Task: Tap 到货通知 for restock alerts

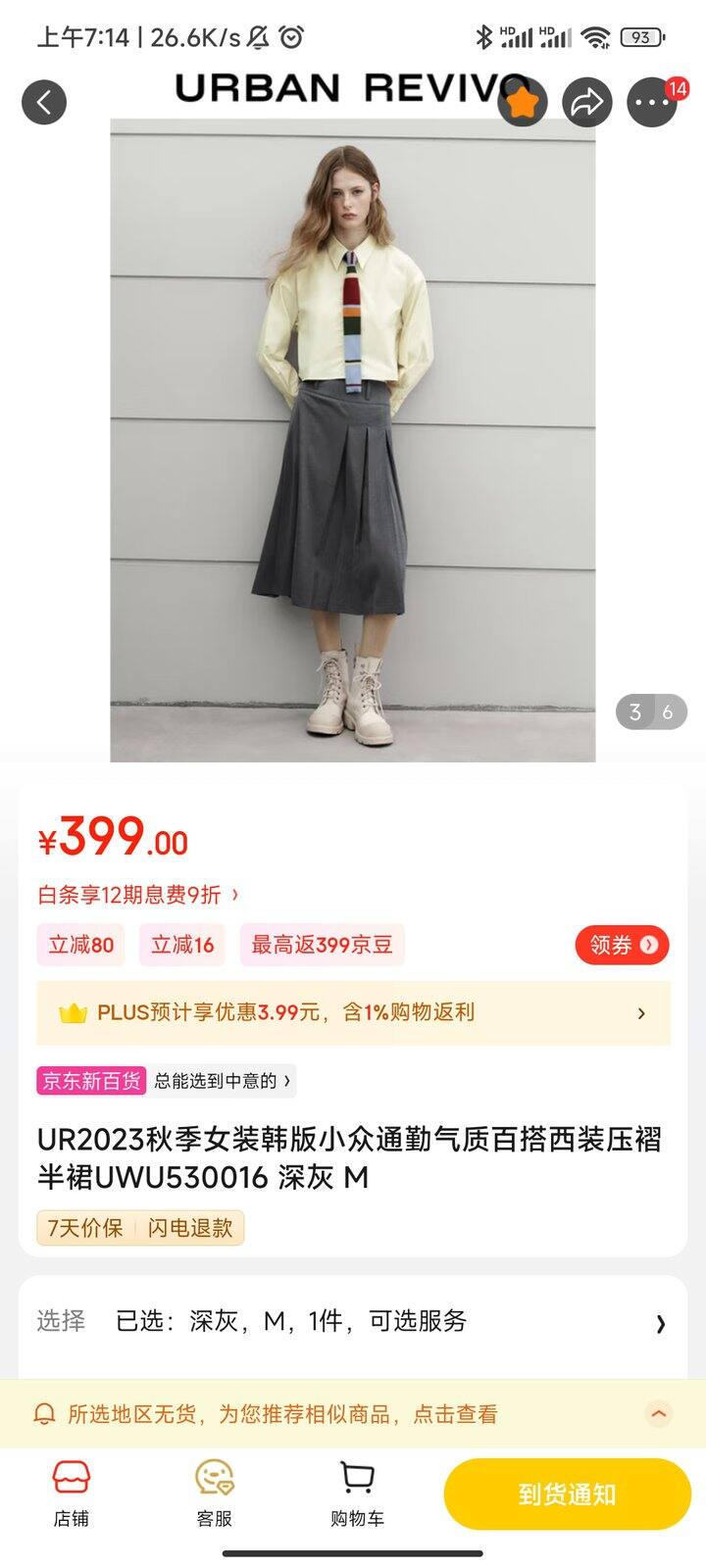Action: point(567,1494)
